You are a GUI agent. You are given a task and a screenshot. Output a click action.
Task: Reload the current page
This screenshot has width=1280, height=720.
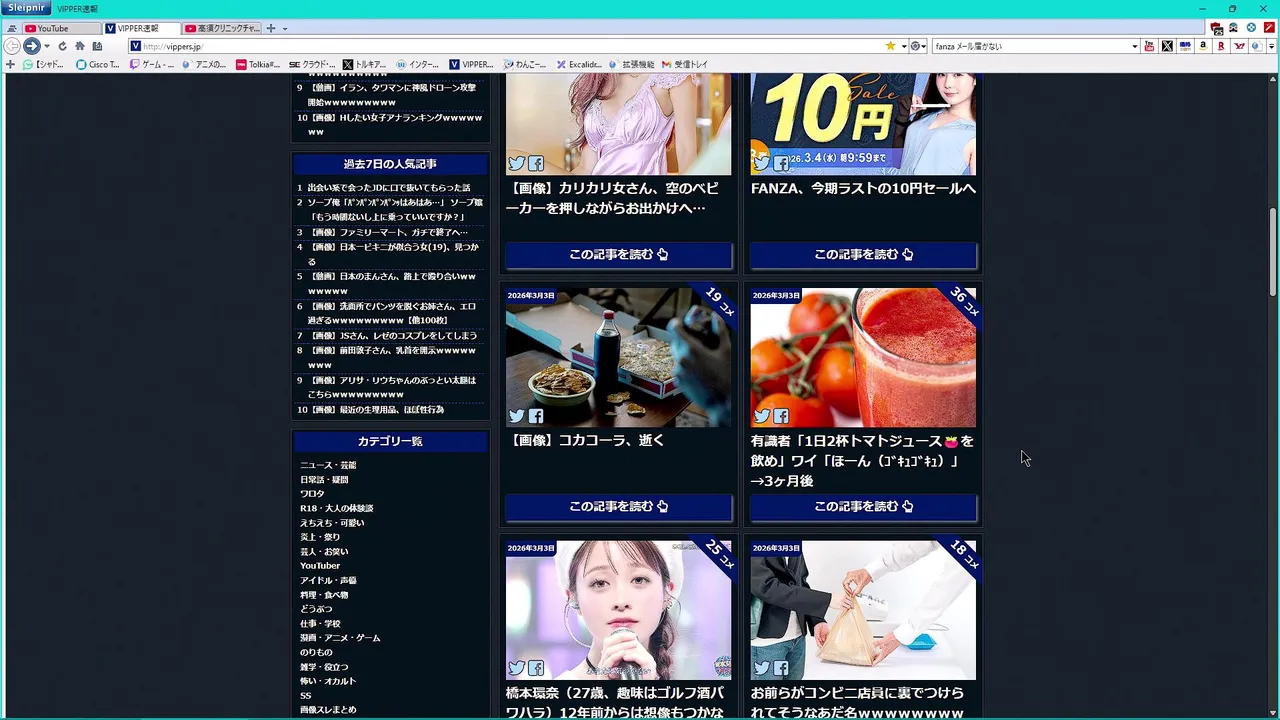(62, 46)
